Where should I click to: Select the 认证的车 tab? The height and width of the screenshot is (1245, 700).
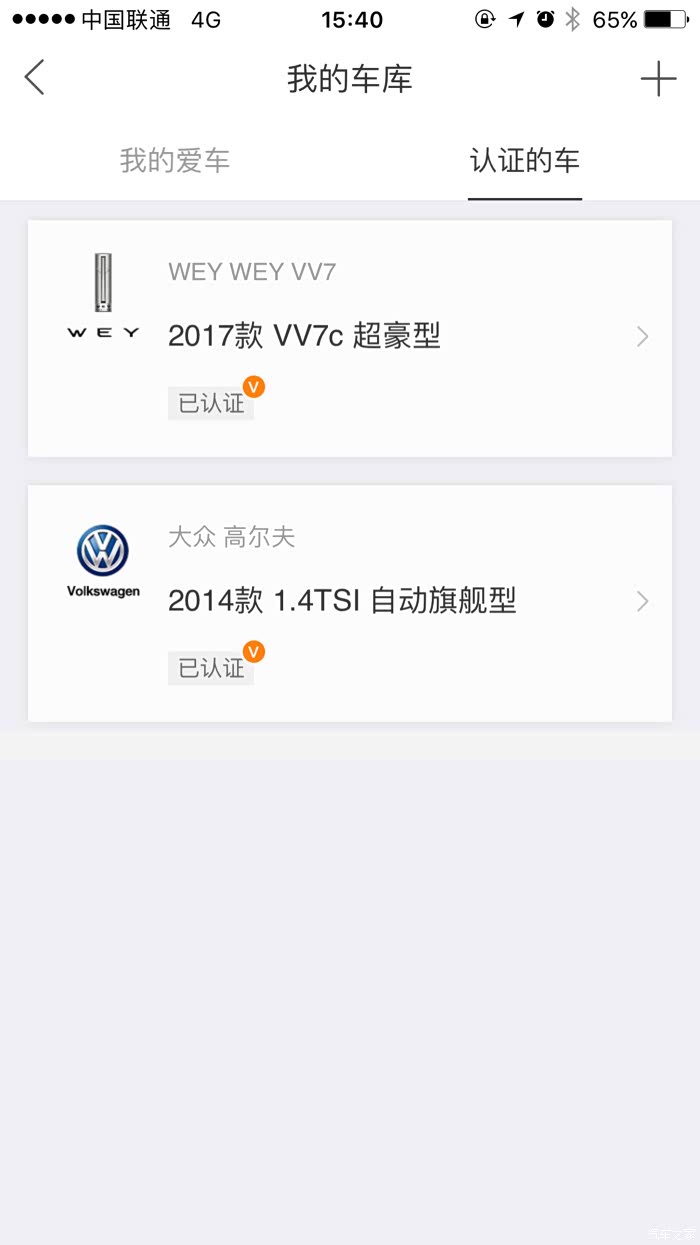tap(524, 161)
